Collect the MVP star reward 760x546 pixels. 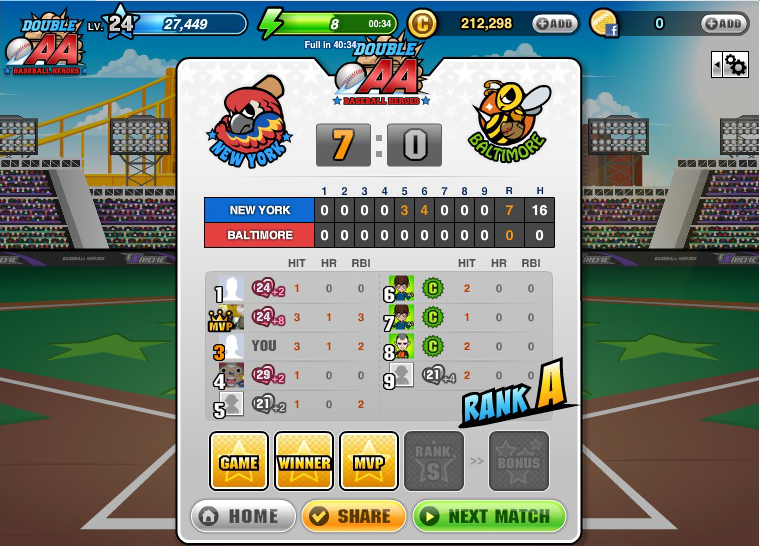369,461
